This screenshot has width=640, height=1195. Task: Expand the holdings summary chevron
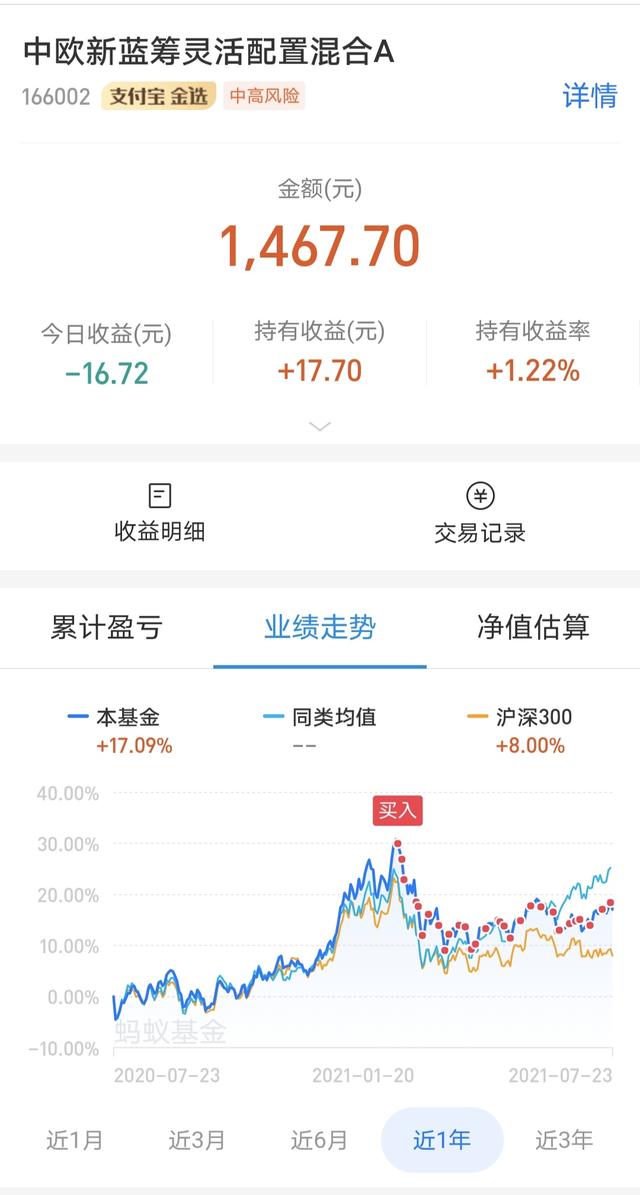click(x=320, y=427)
